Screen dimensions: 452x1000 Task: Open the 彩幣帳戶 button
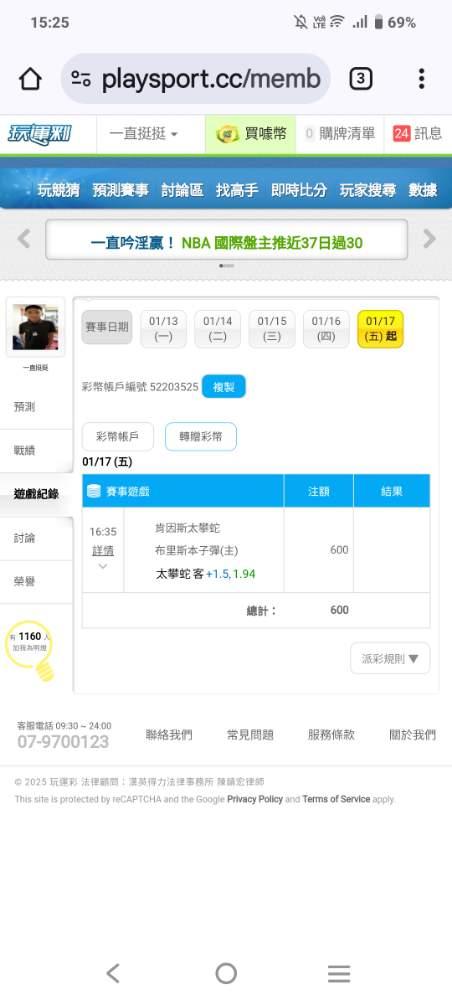click(117, 437)
